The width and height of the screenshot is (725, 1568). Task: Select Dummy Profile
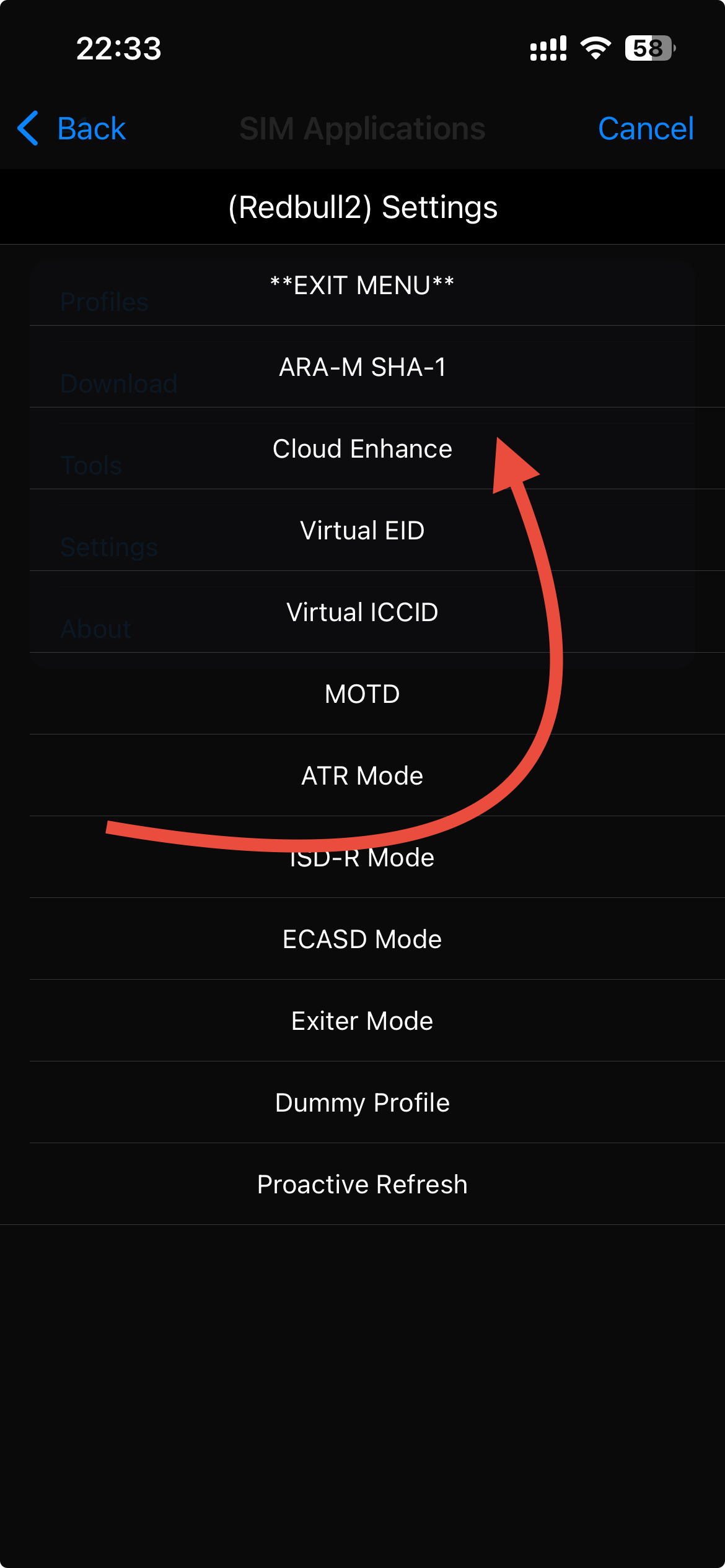(x=362, y=1103)
